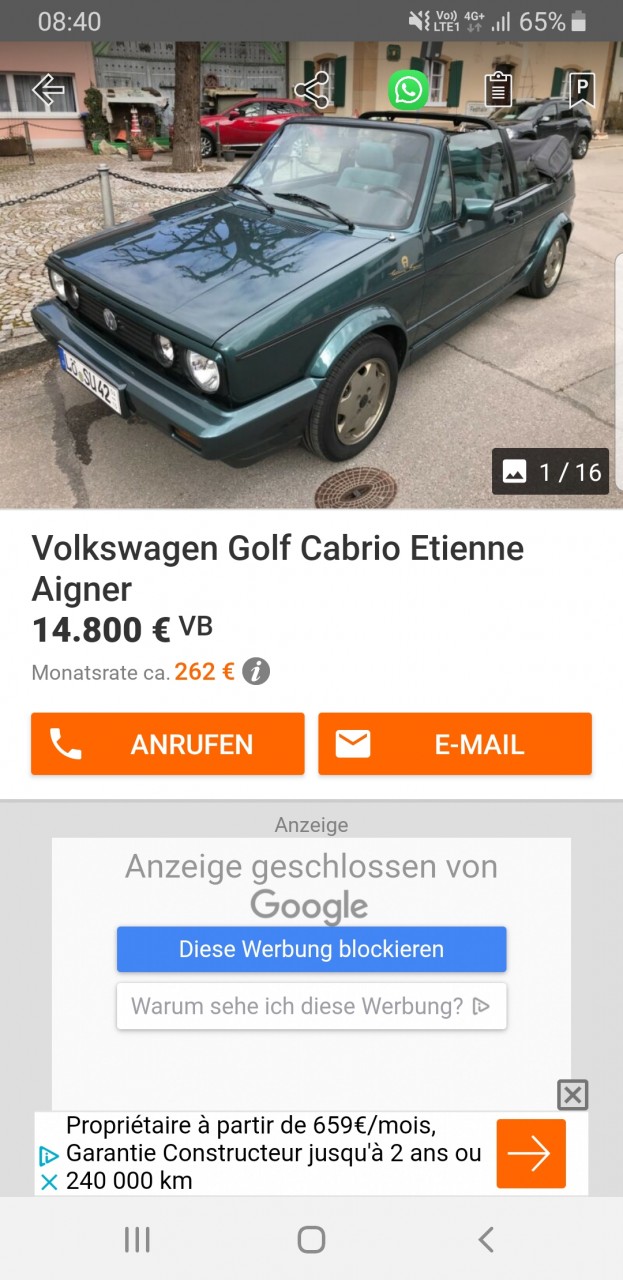This screenshot has height=1280, width=623.
Task: Share this Golf Cabrio listing
Action: 311,91
